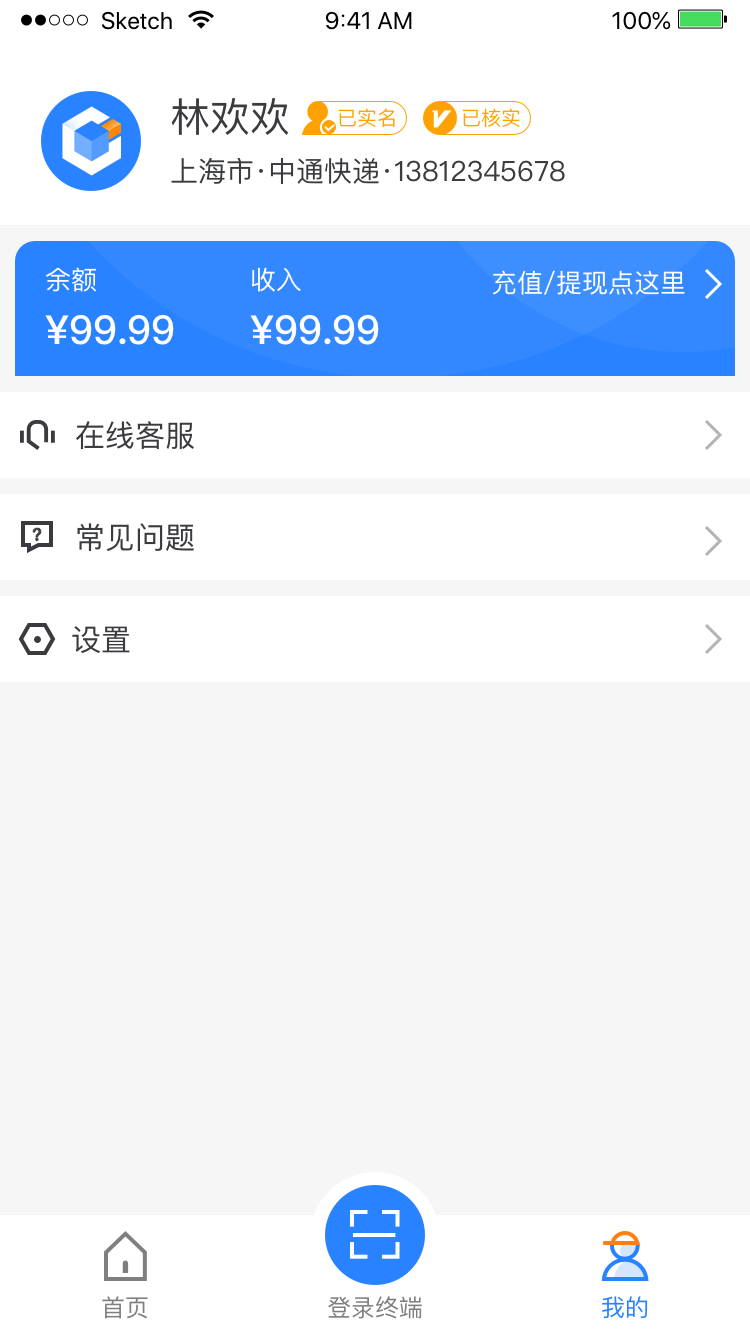Tap the 已核实 verified badge

coord(476,118)
